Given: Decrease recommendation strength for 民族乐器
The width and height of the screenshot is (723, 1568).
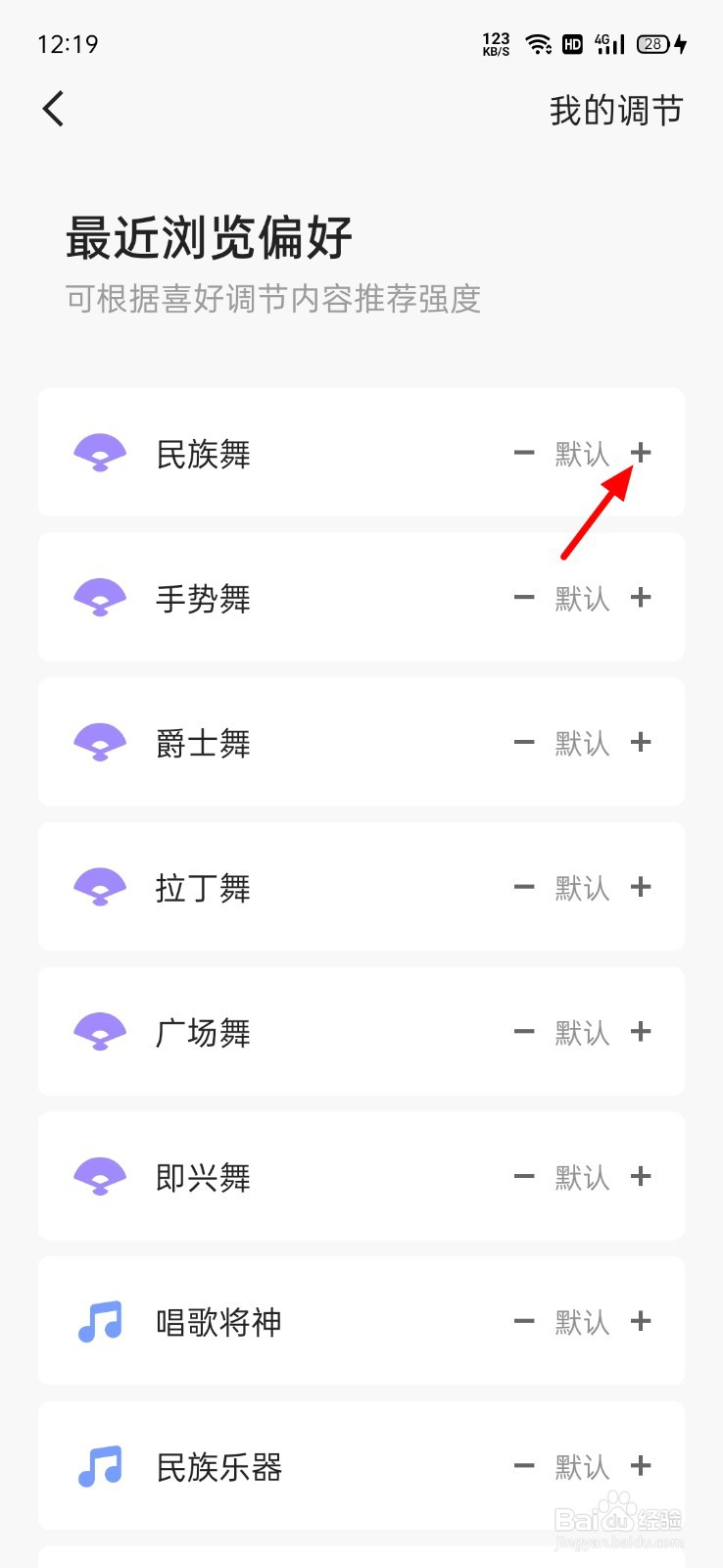Looking at the screenshot, I should pos(524,1465).
